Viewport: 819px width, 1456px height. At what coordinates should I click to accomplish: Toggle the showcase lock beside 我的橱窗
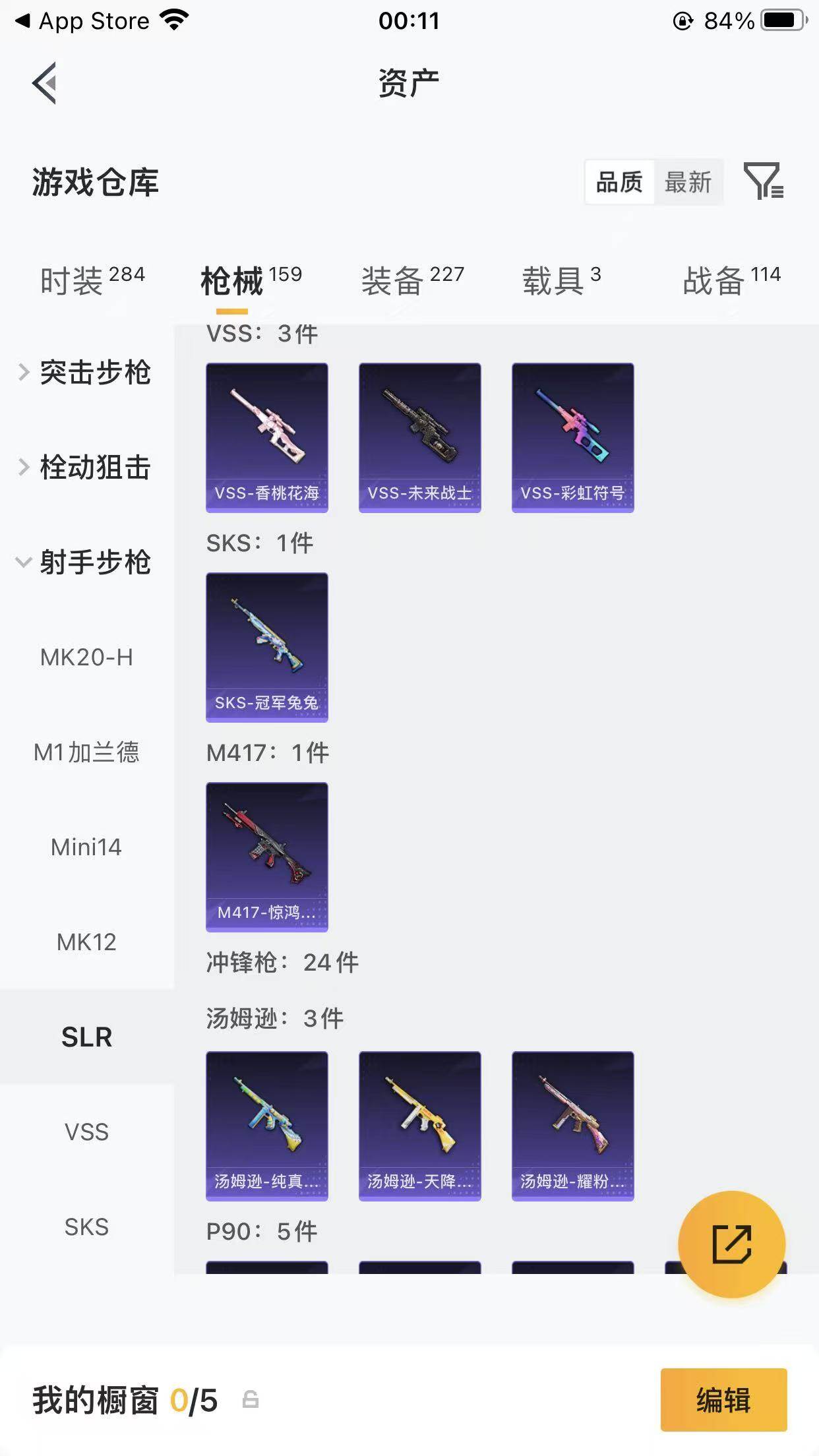(252, 1399)
